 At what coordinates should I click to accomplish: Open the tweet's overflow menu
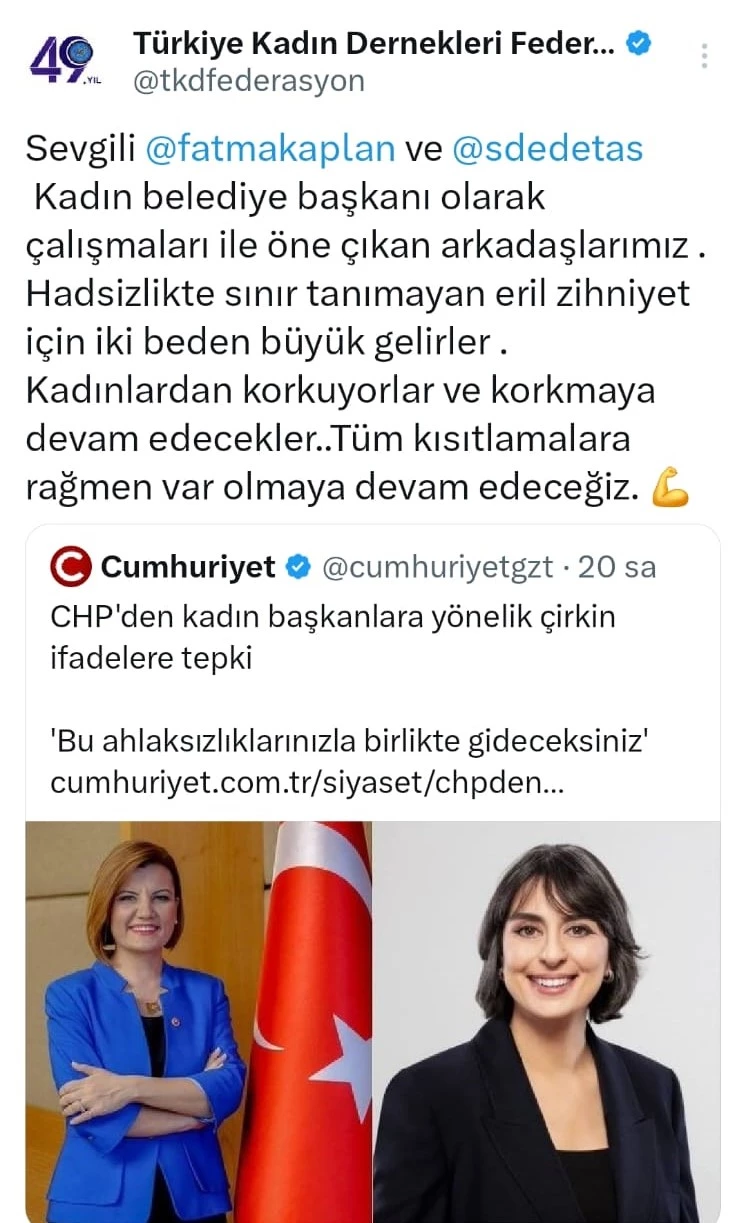click(x=705, y=56)
